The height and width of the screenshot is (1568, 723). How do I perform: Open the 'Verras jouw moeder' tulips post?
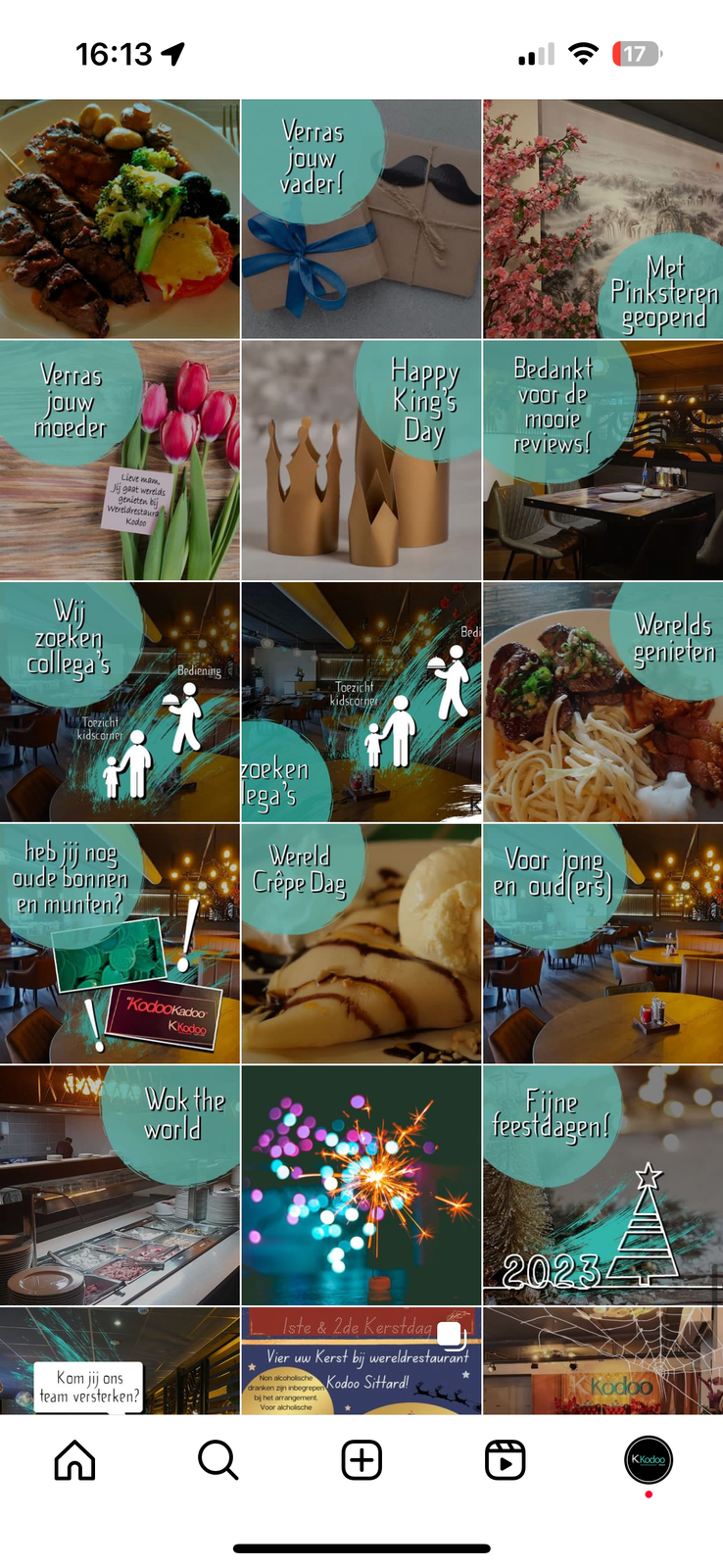[x=120, y=461]
